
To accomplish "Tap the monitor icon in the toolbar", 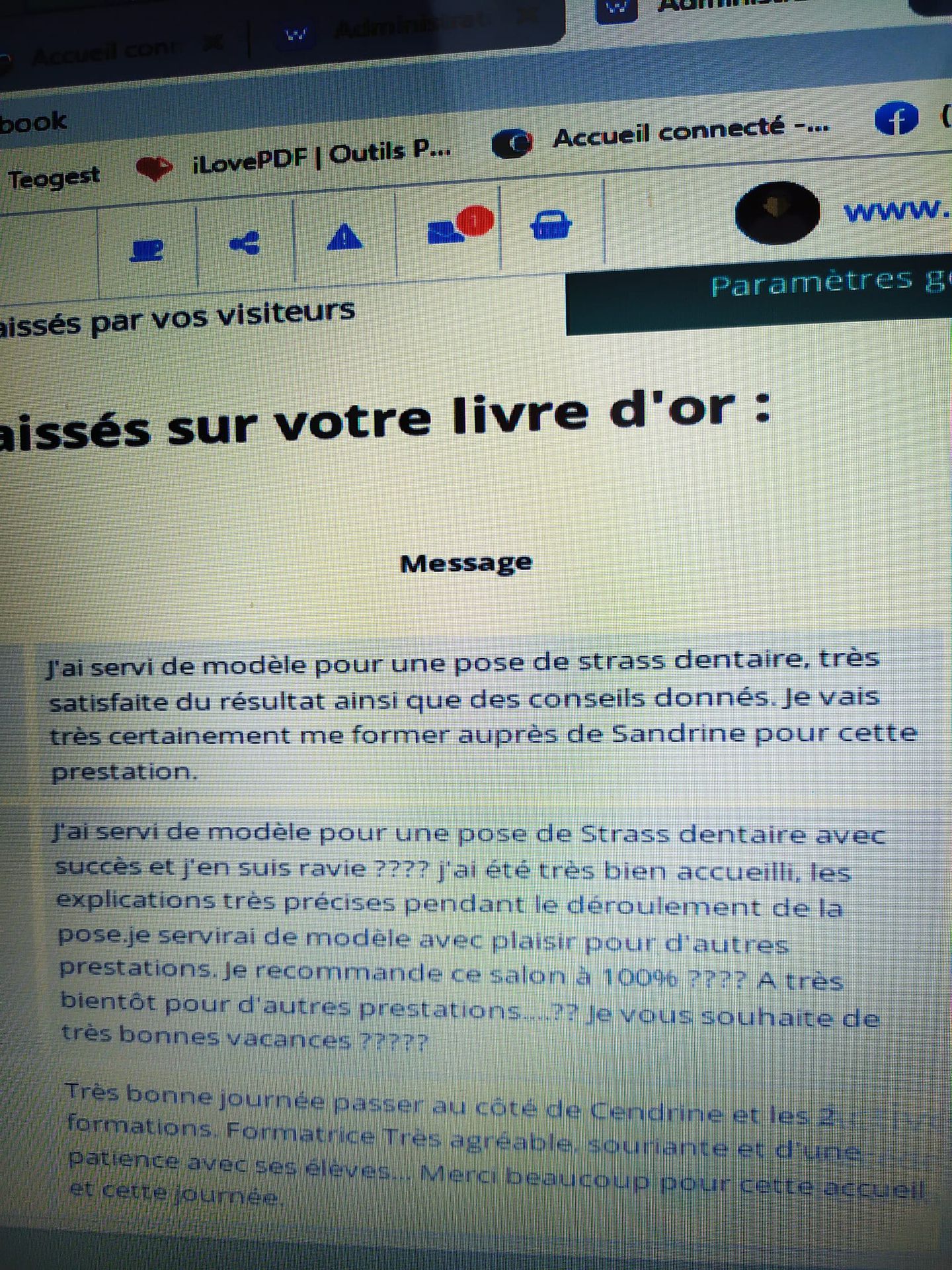I will pyautogui.click(x=147, y=250).
